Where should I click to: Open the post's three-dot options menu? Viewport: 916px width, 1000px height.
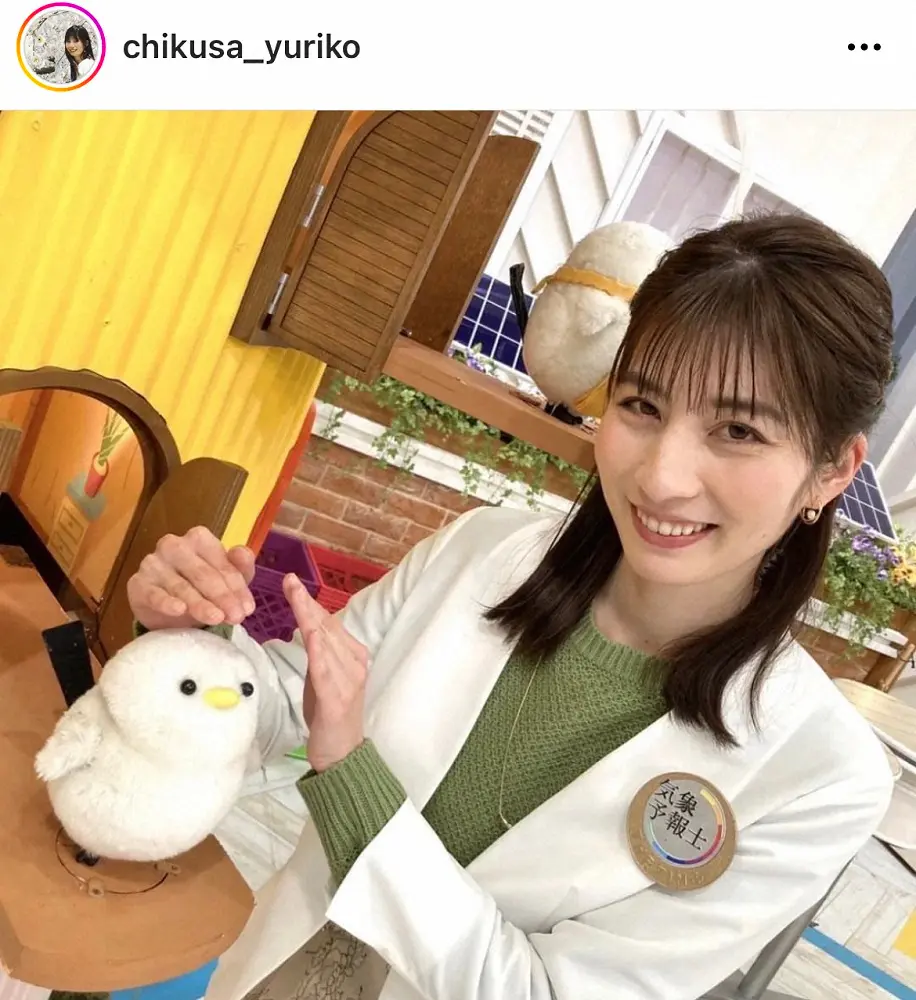[x=865, y=47]
